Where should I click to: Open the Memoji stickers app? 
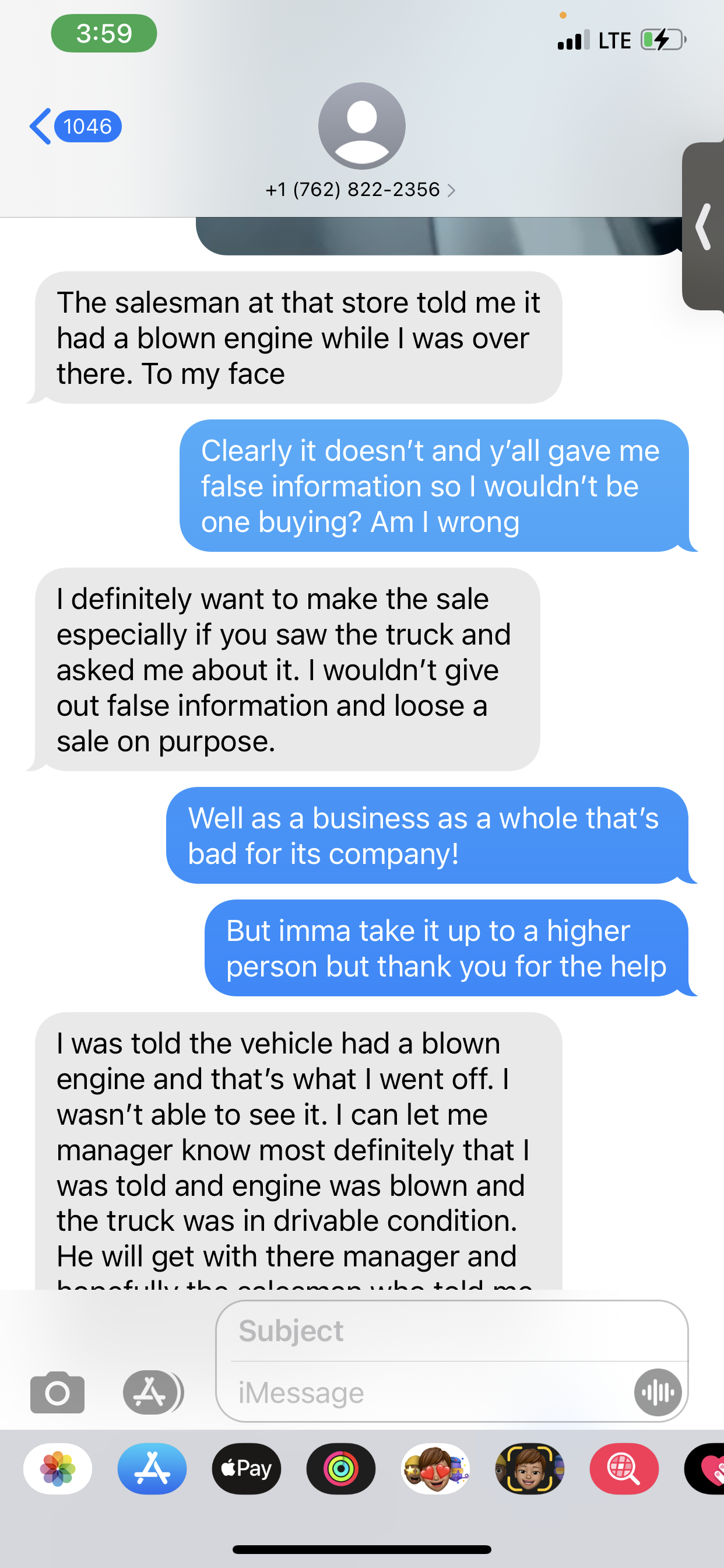tap(436, 1469)
